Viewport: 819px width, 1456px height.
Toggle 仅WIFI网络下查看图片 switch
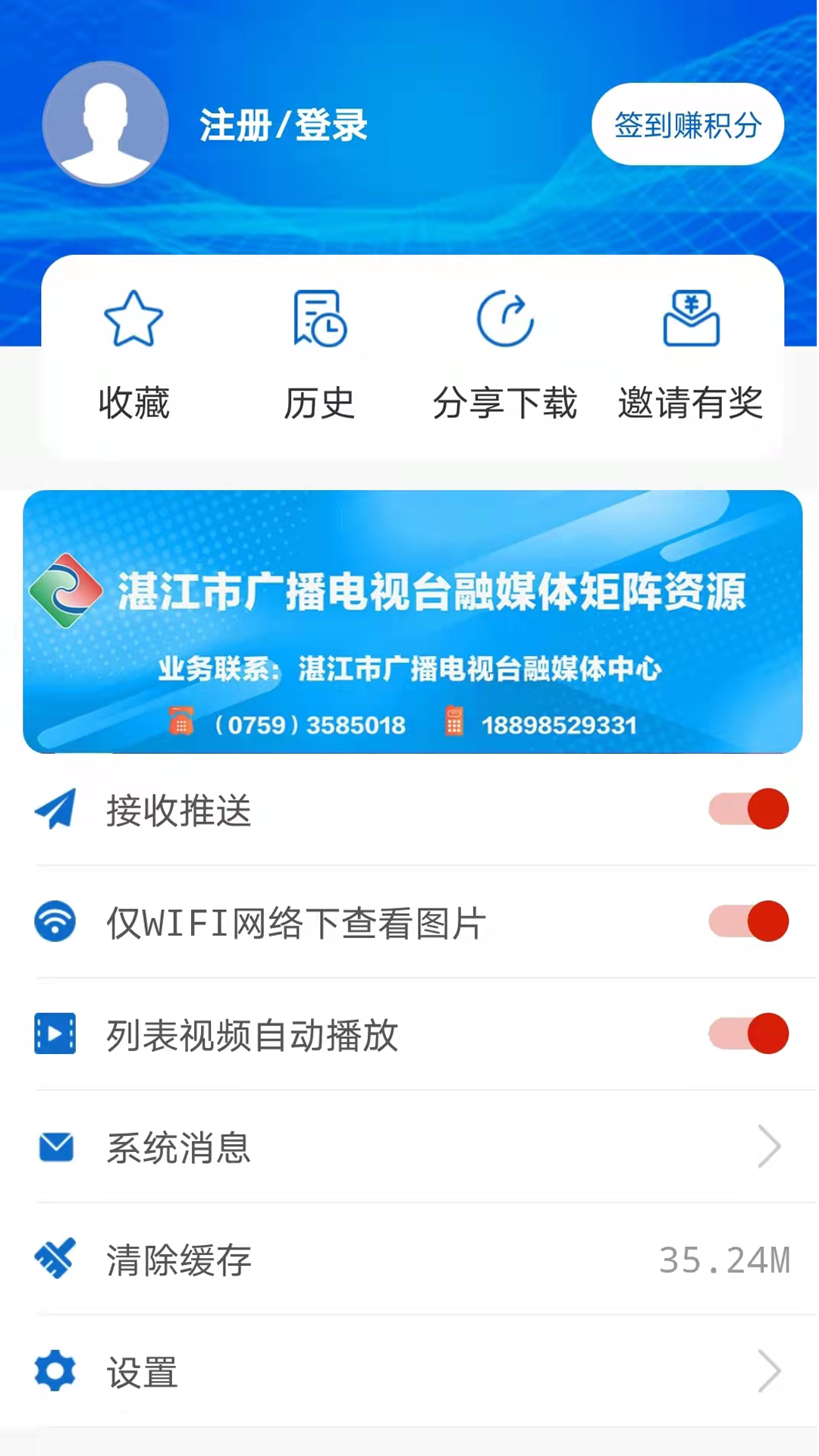(x=748, y=921)
